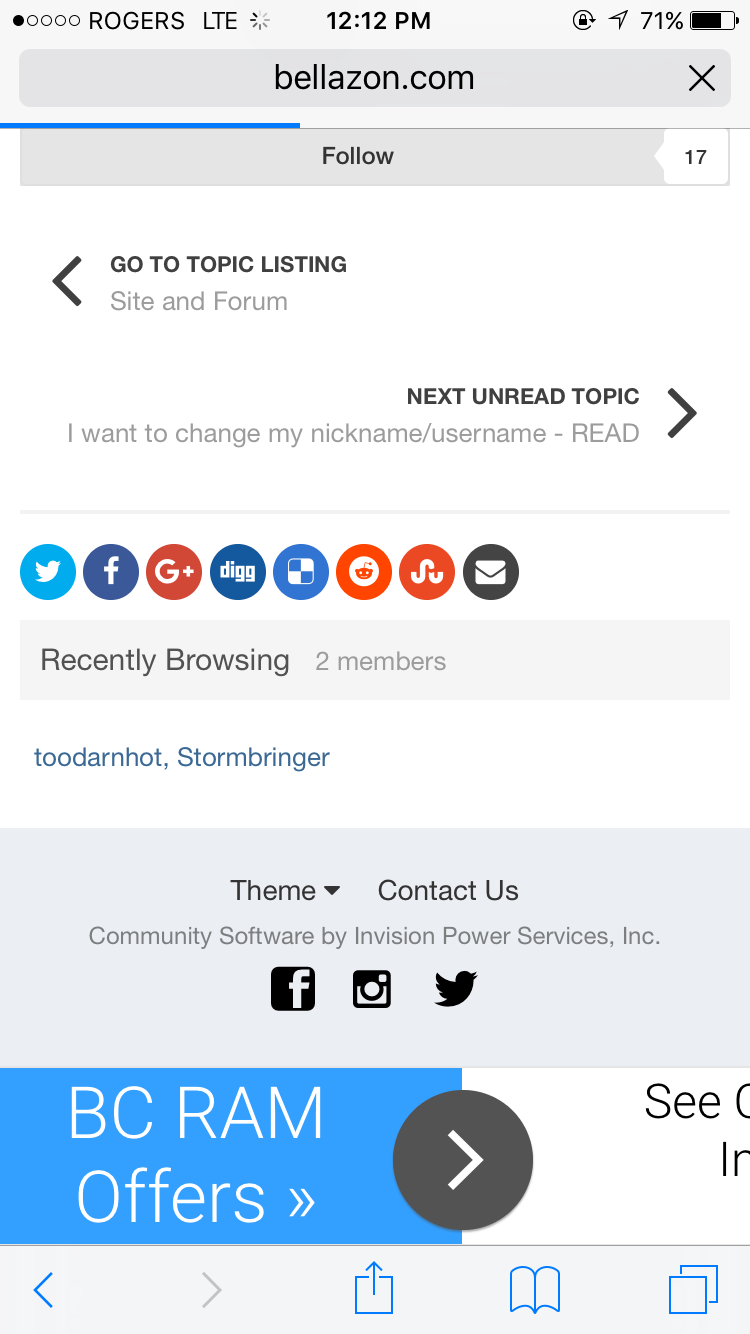This screenshot has width=750, height=1334.
Task: Share topic on Reddit
Action: [364, 572]
